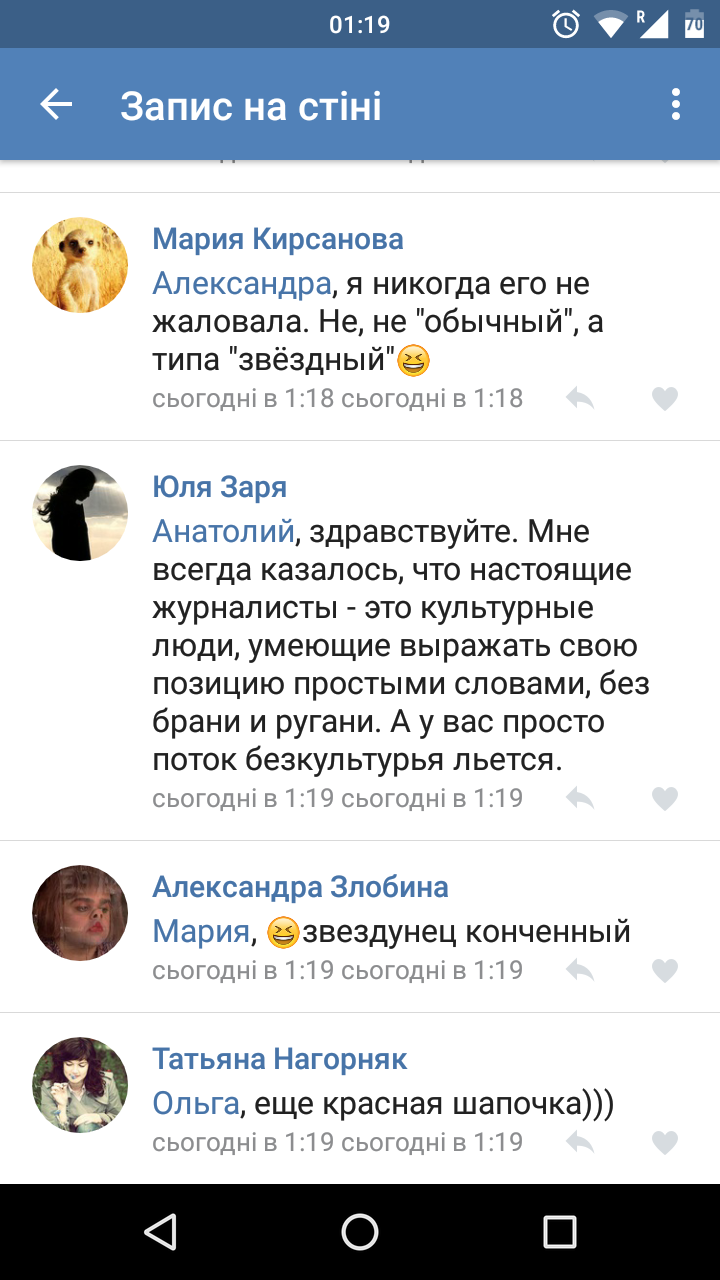The height and width of the screenshot is (1280, 720).
Task: Open Татьяна Нагорняк's profile avatar
Action: (x=80, y=1084)
